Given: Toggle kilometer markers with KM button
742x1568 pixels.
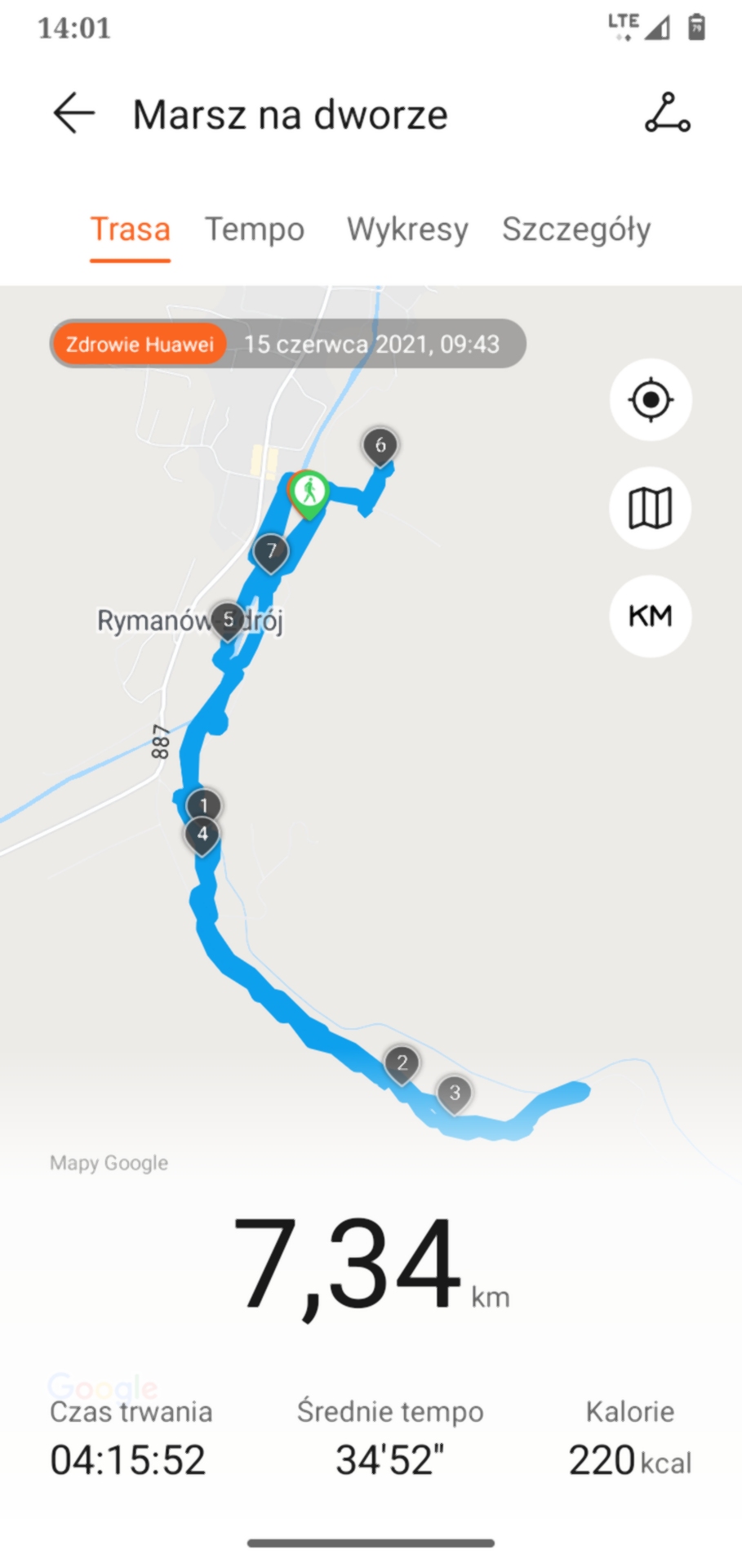Looking at the screenshot, I should pos(651,616).
